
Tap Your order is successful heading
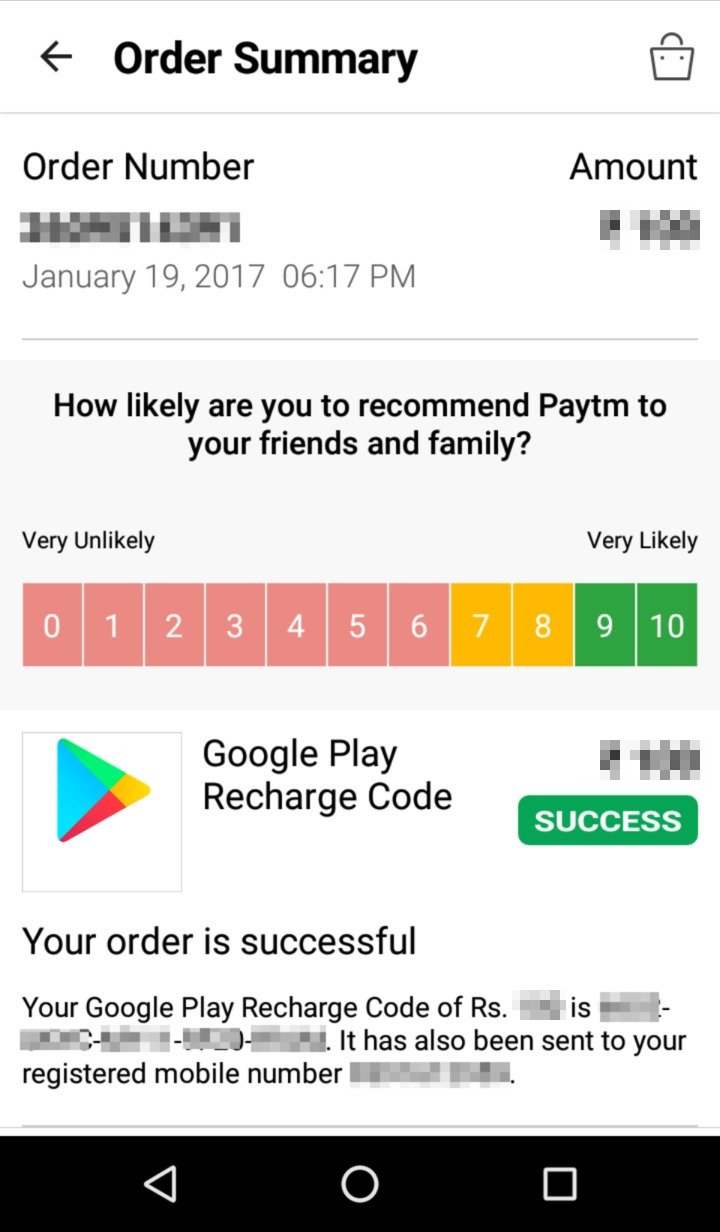pos(221,940)
